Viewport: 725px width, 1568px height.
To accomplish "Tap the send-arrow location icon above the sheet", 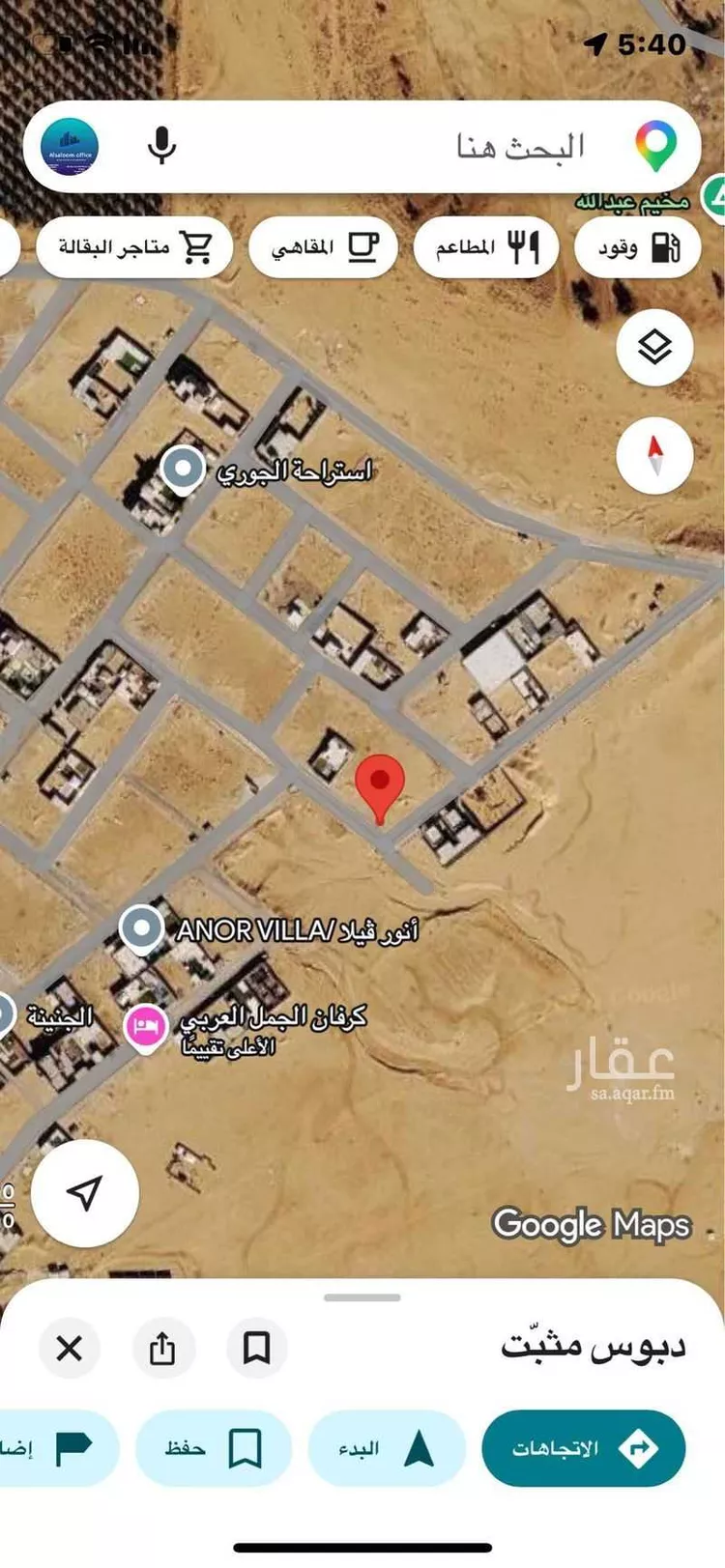I will tap(85, 1193).
